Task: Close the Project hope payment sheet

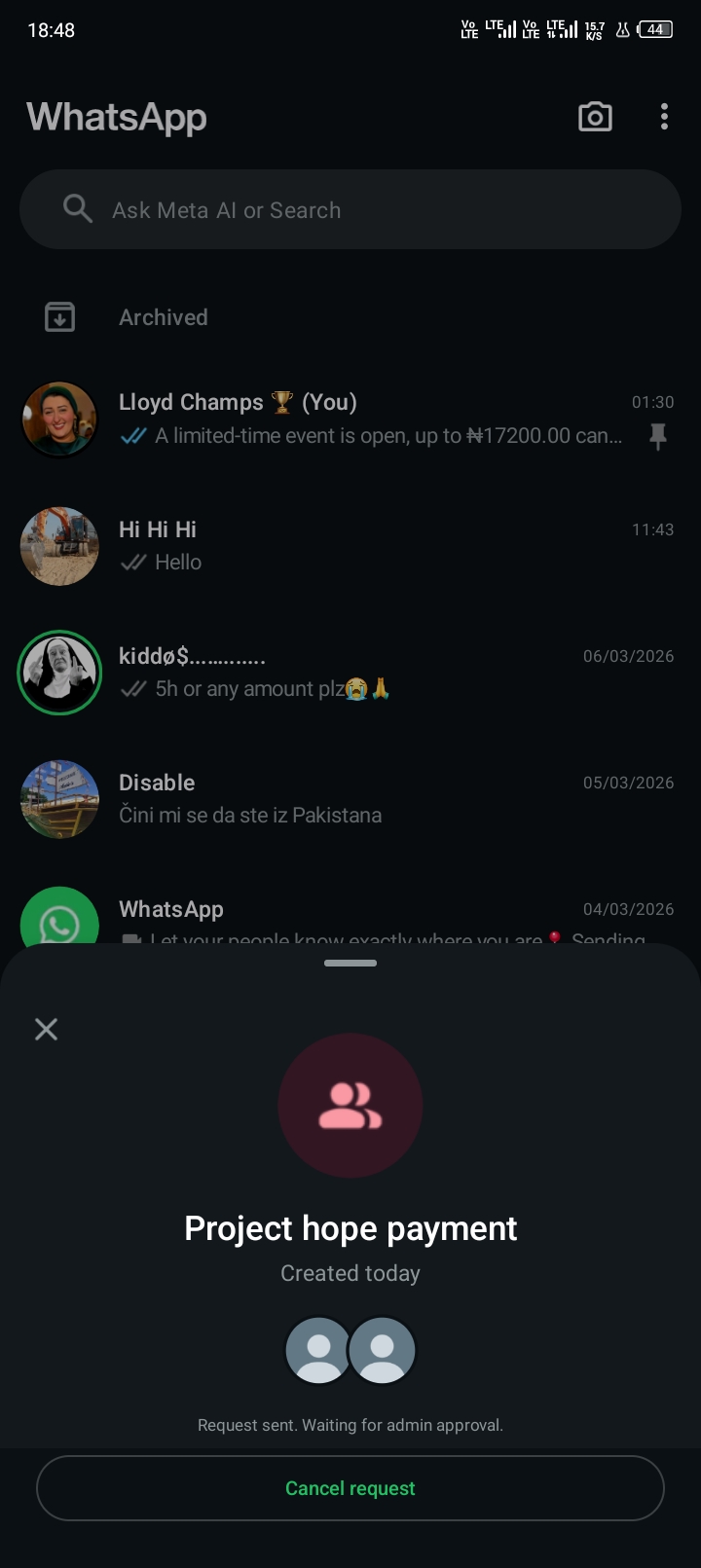Action: point(46,1029)
